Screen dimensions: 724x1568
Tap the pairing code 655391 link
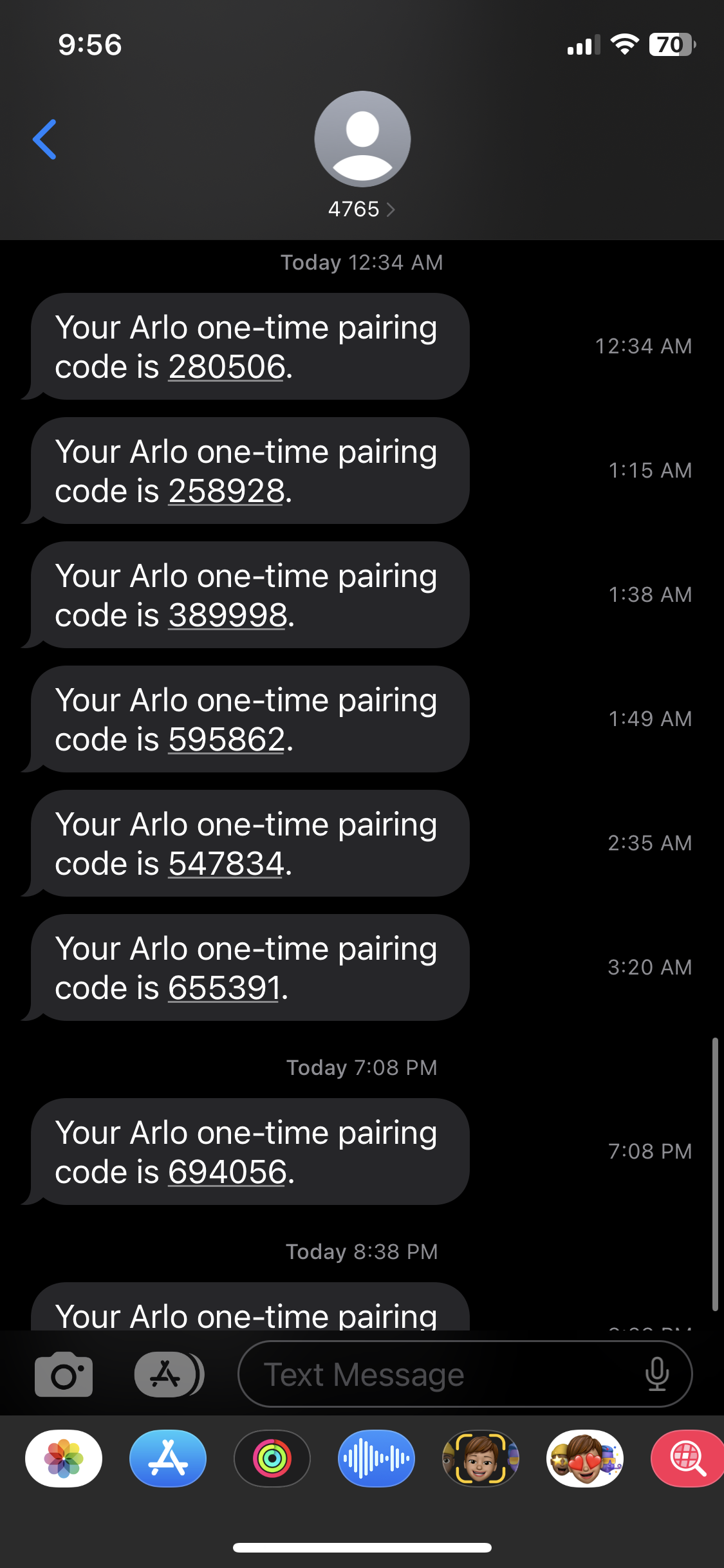pyautogui.click(x=225, y=989)
